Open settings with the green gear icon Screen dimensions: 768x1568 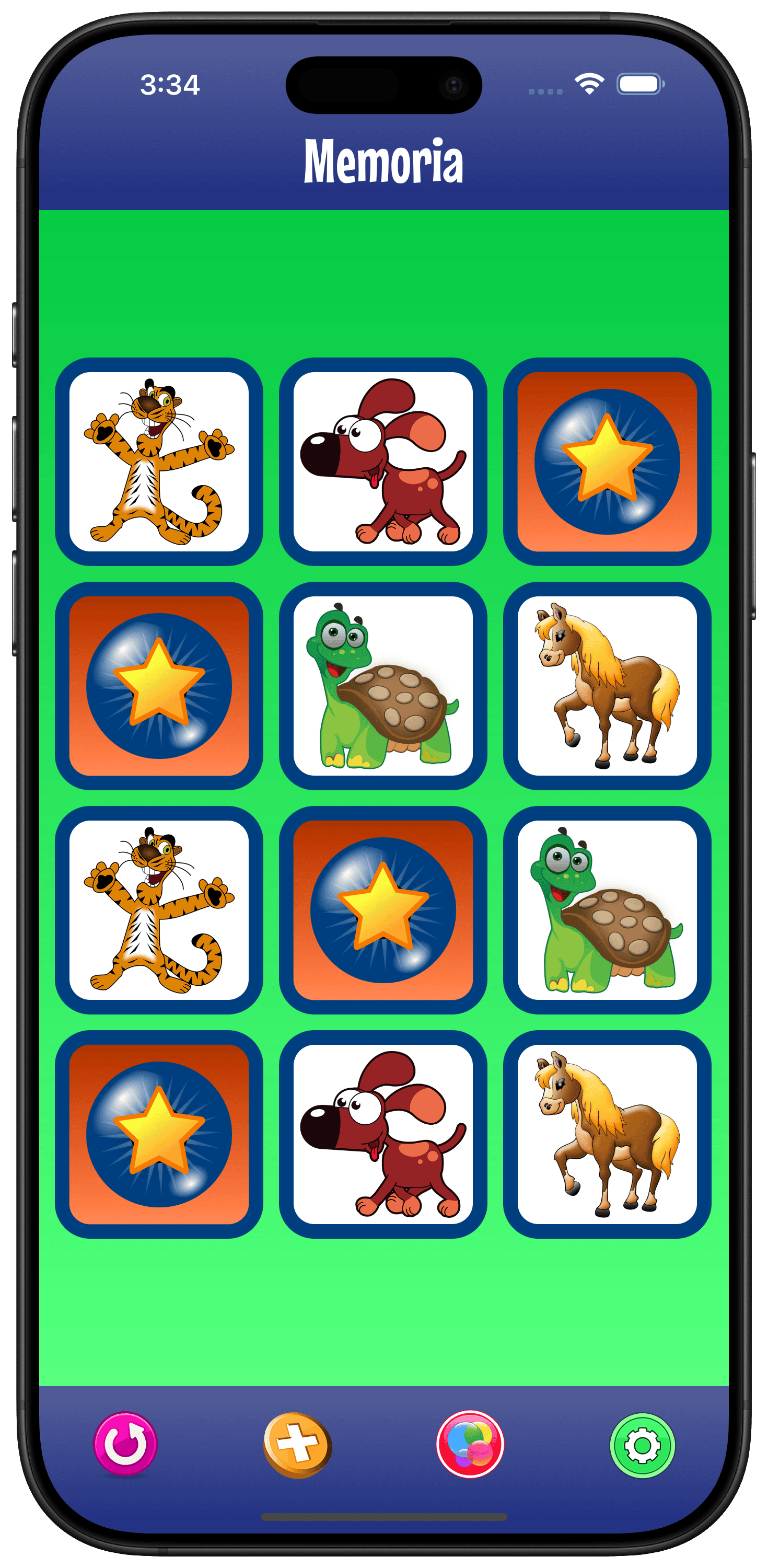click(642, 1445)
